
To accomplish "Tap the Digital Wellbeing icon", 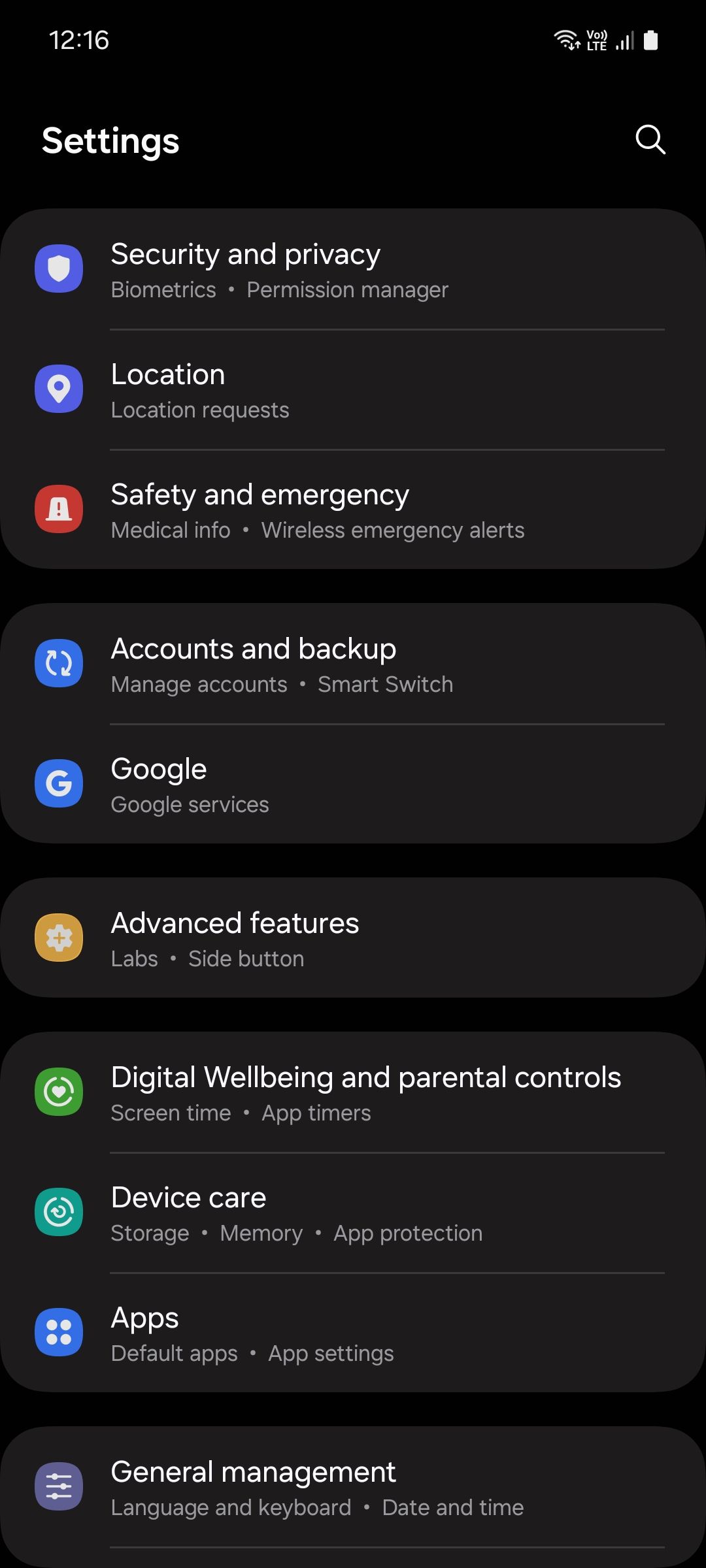I will tap(59, 1091).
